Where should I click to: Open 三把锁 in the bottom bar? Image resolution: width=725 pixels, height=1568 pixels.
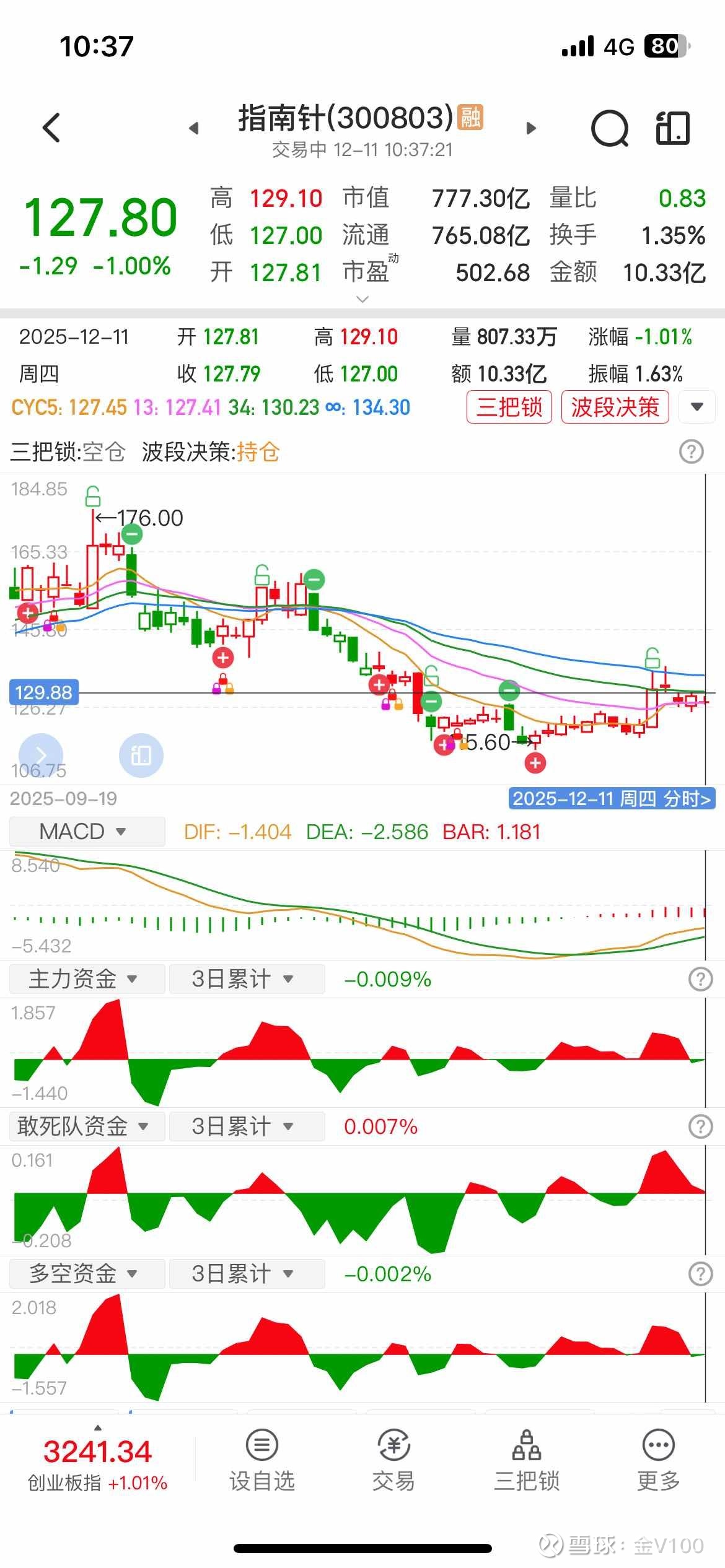tap(527, 1460)
